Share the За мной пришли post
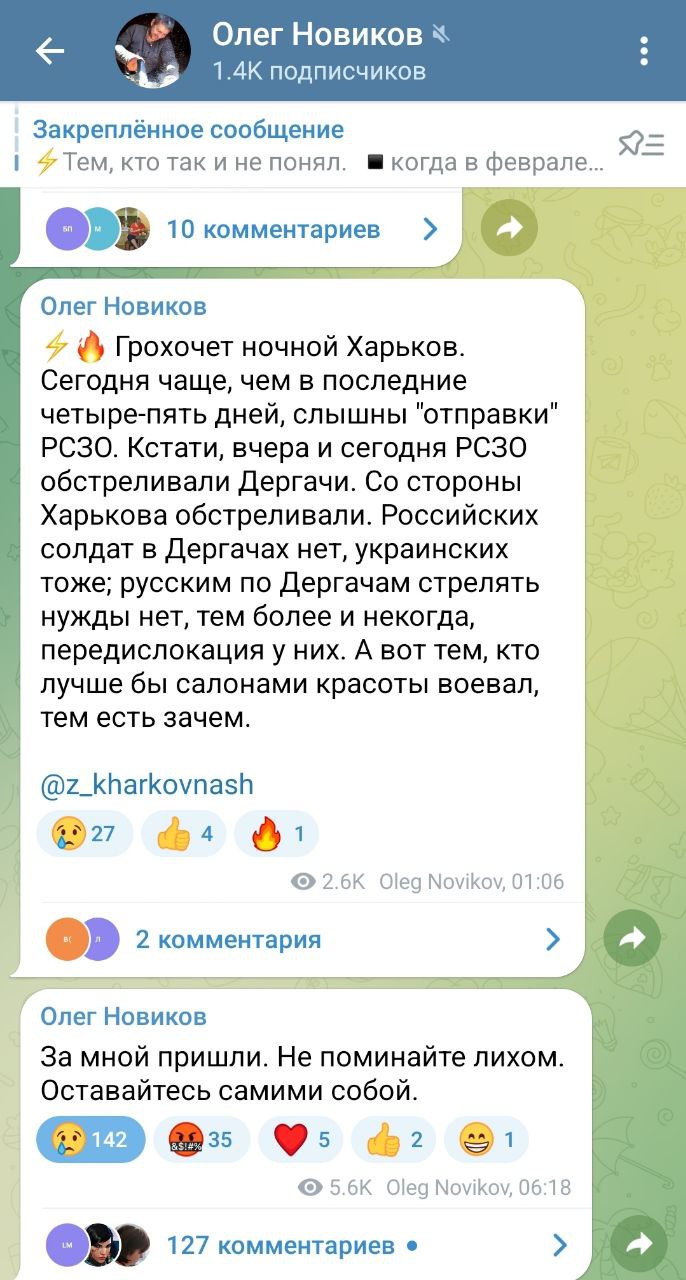The width and height of the screenshot is (686, 1280). point(638,1244)
